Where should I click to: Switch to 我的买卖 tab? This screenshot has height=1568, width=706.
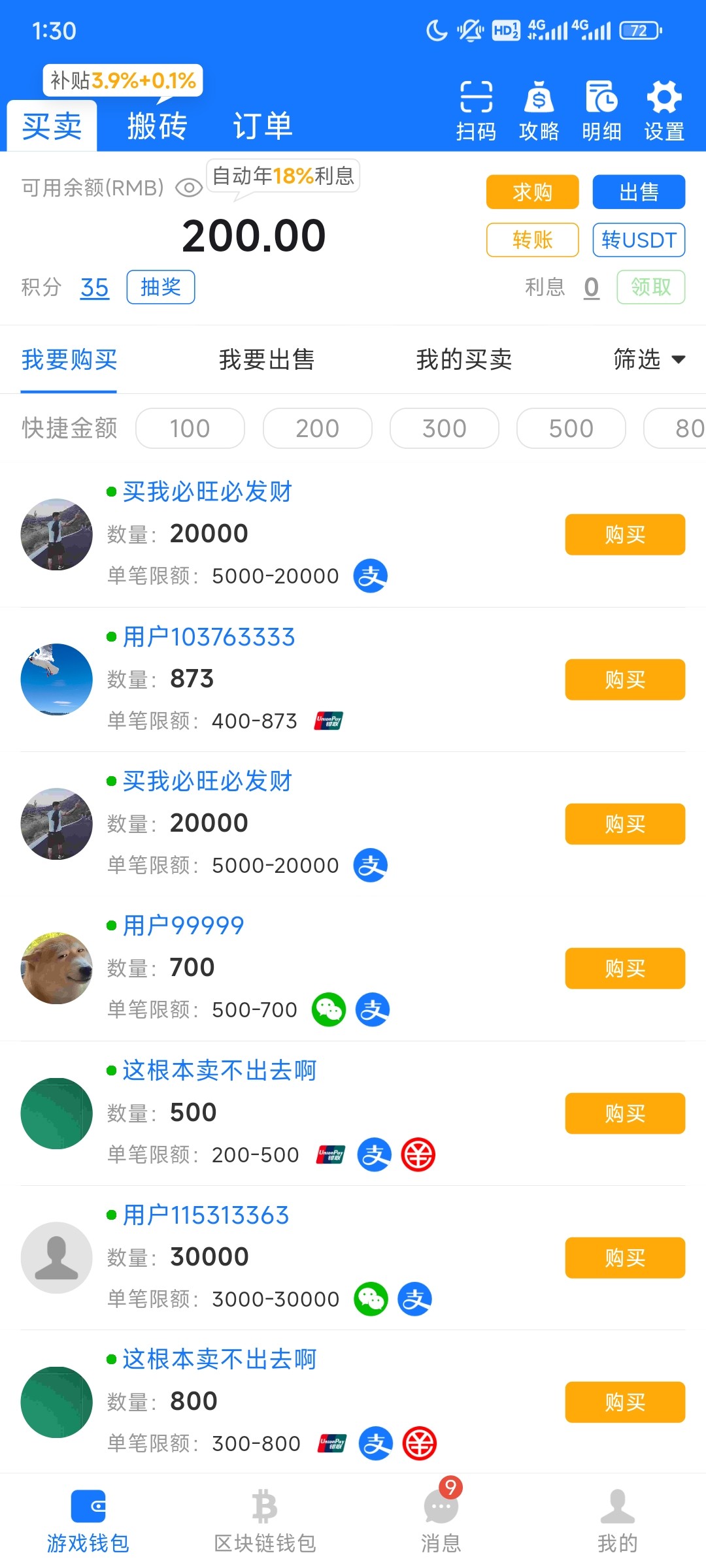coord(464,359)
